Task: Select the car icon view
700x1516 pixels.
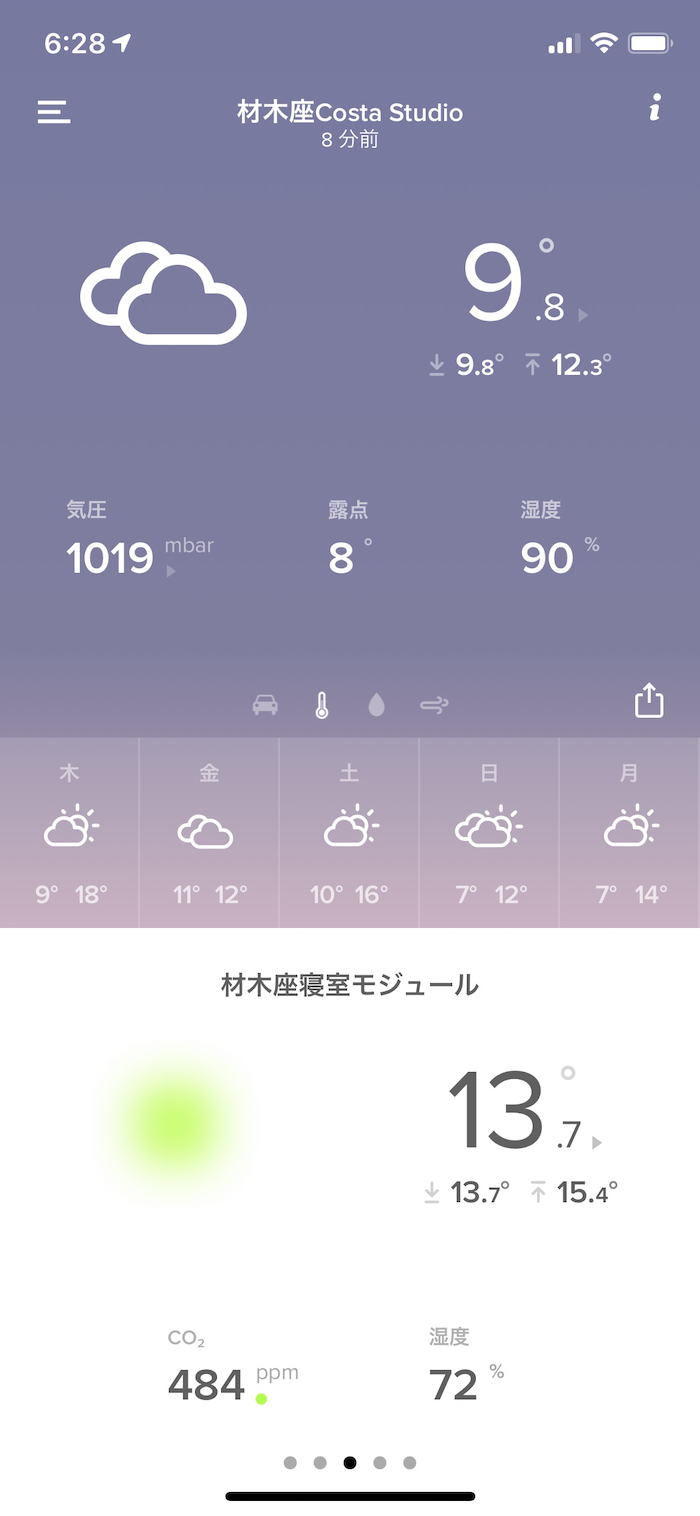Action: pos(265,705)
